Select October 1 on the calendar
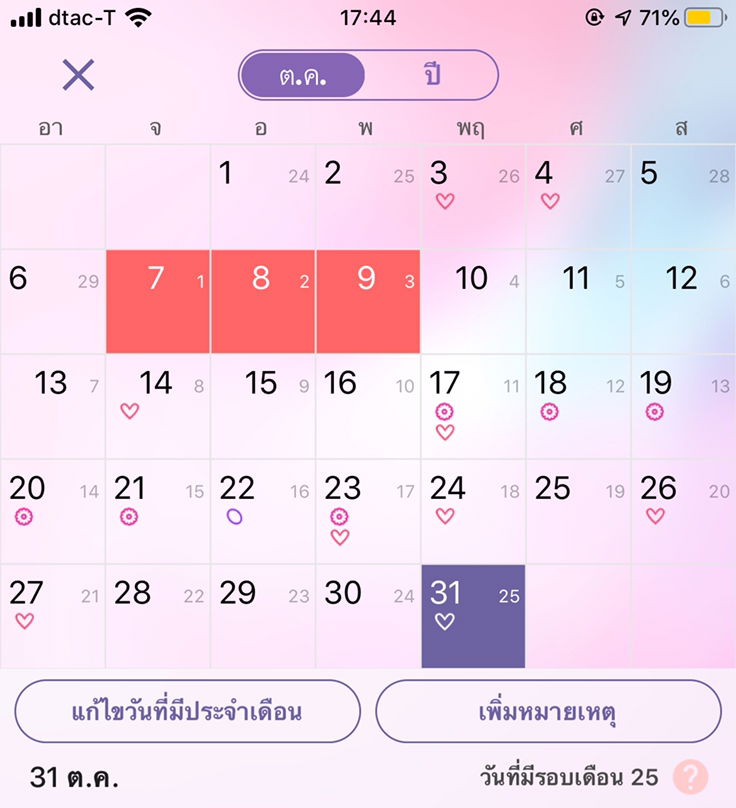 (x=263, y=196)
